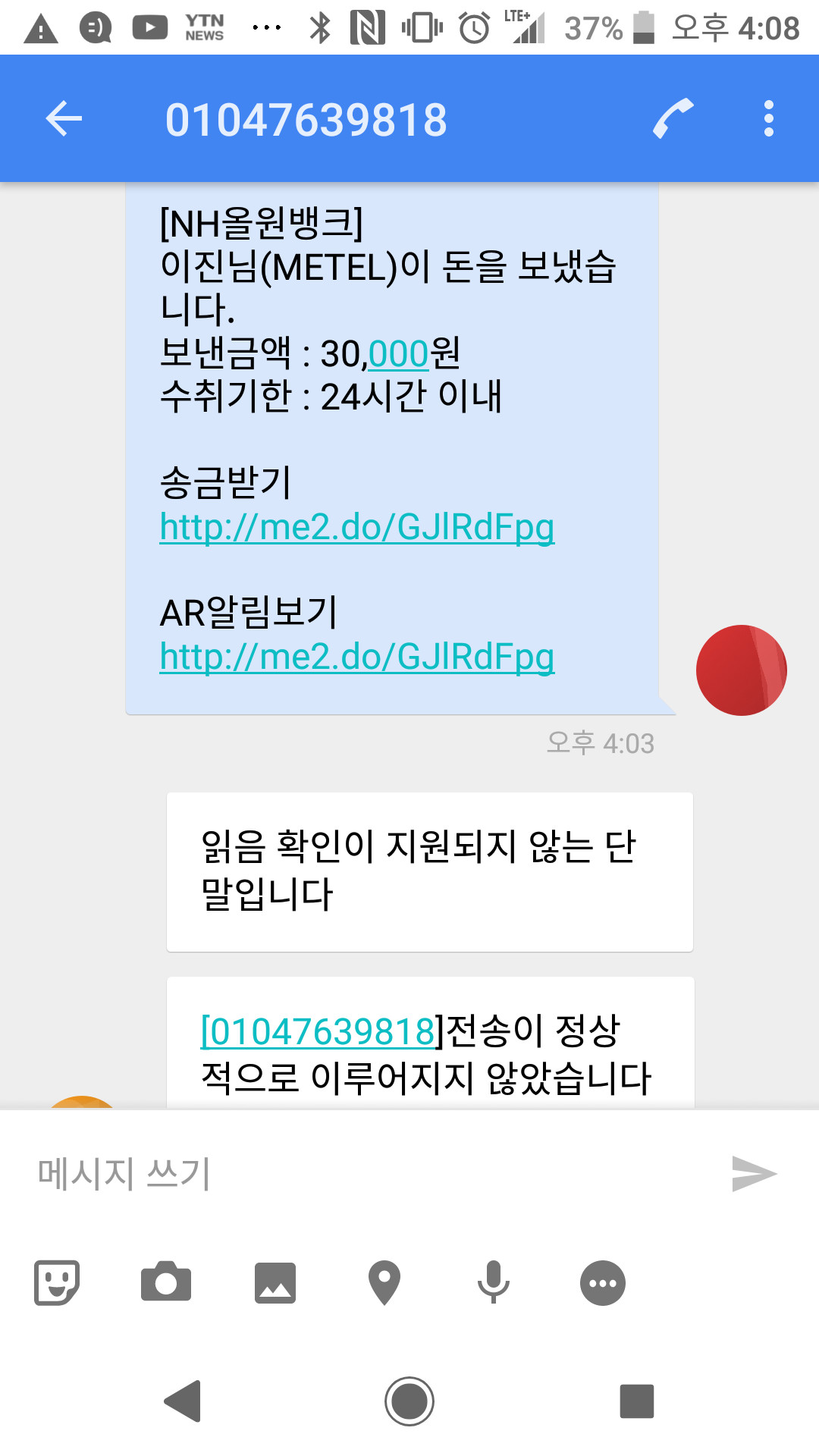Focus the 메시지 쓰기 input field
Screen dimensions: 819x1456
pos(364,1173)
